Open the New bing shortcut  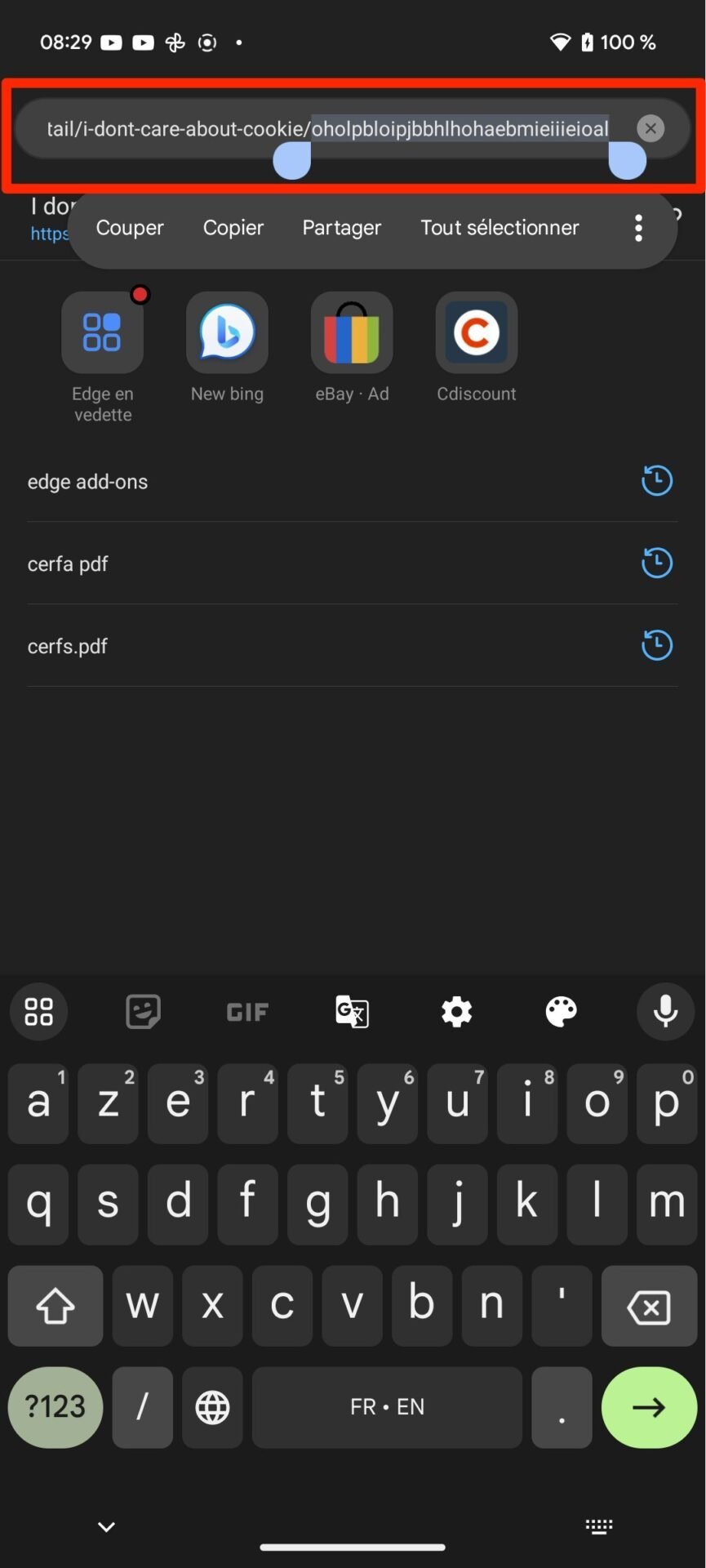(x=227, y=348)
